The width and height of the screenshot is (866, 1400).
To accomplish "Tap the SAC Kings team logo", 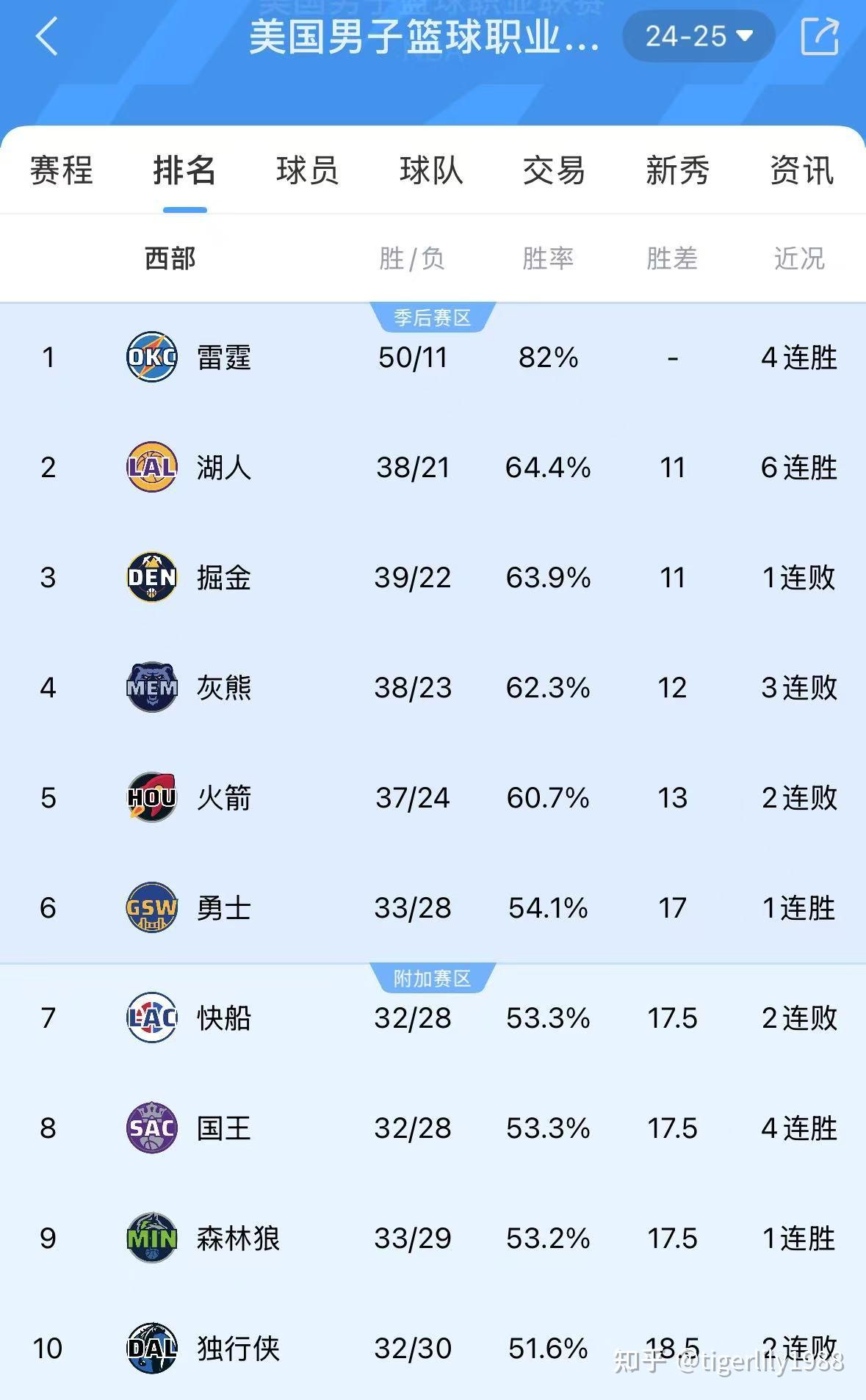I will (151, 1128).
